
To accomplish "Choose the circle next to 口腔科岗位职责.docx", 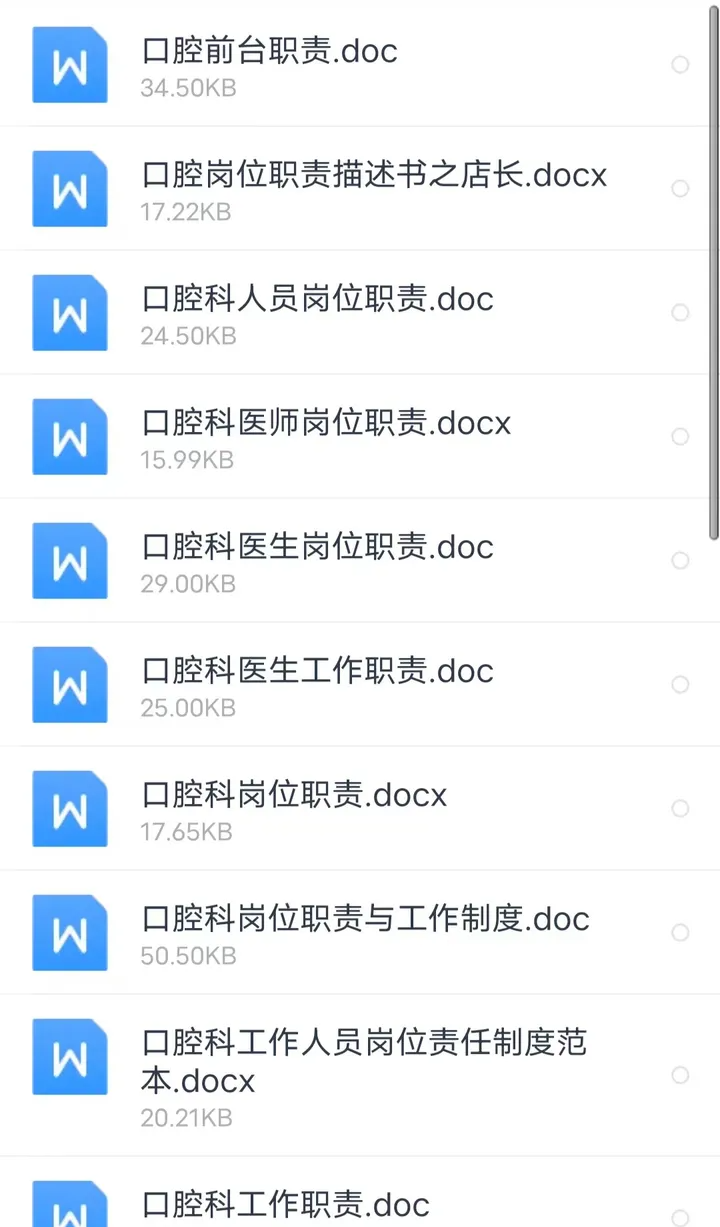I will pyautogui.click(x=680, y=808).
